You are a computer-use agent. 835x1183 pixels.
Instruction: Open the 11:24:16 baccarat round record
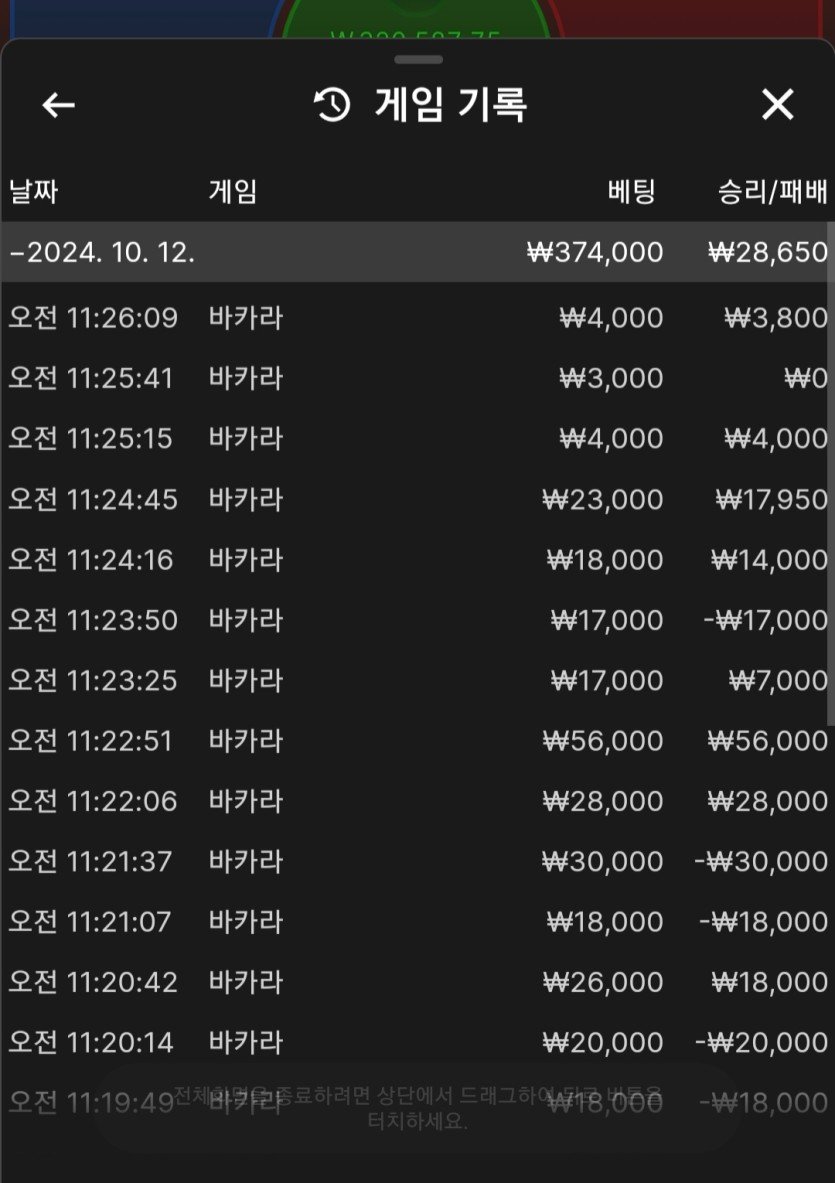(417, 559)
